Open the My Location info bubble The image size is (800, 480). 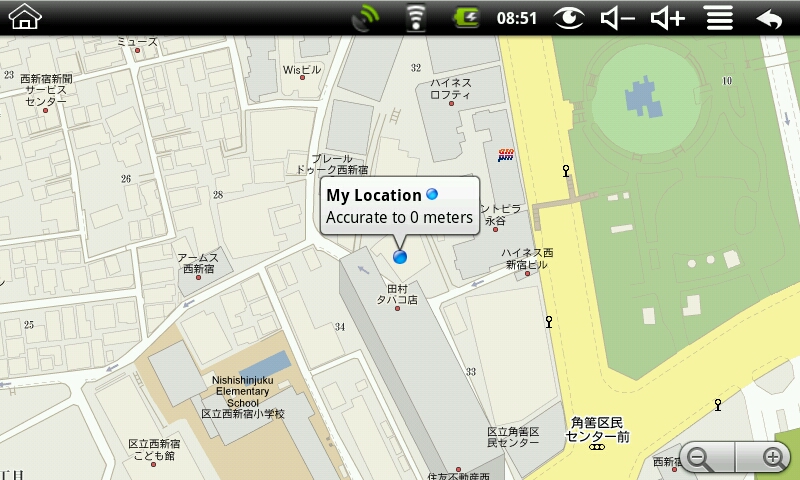399,206
